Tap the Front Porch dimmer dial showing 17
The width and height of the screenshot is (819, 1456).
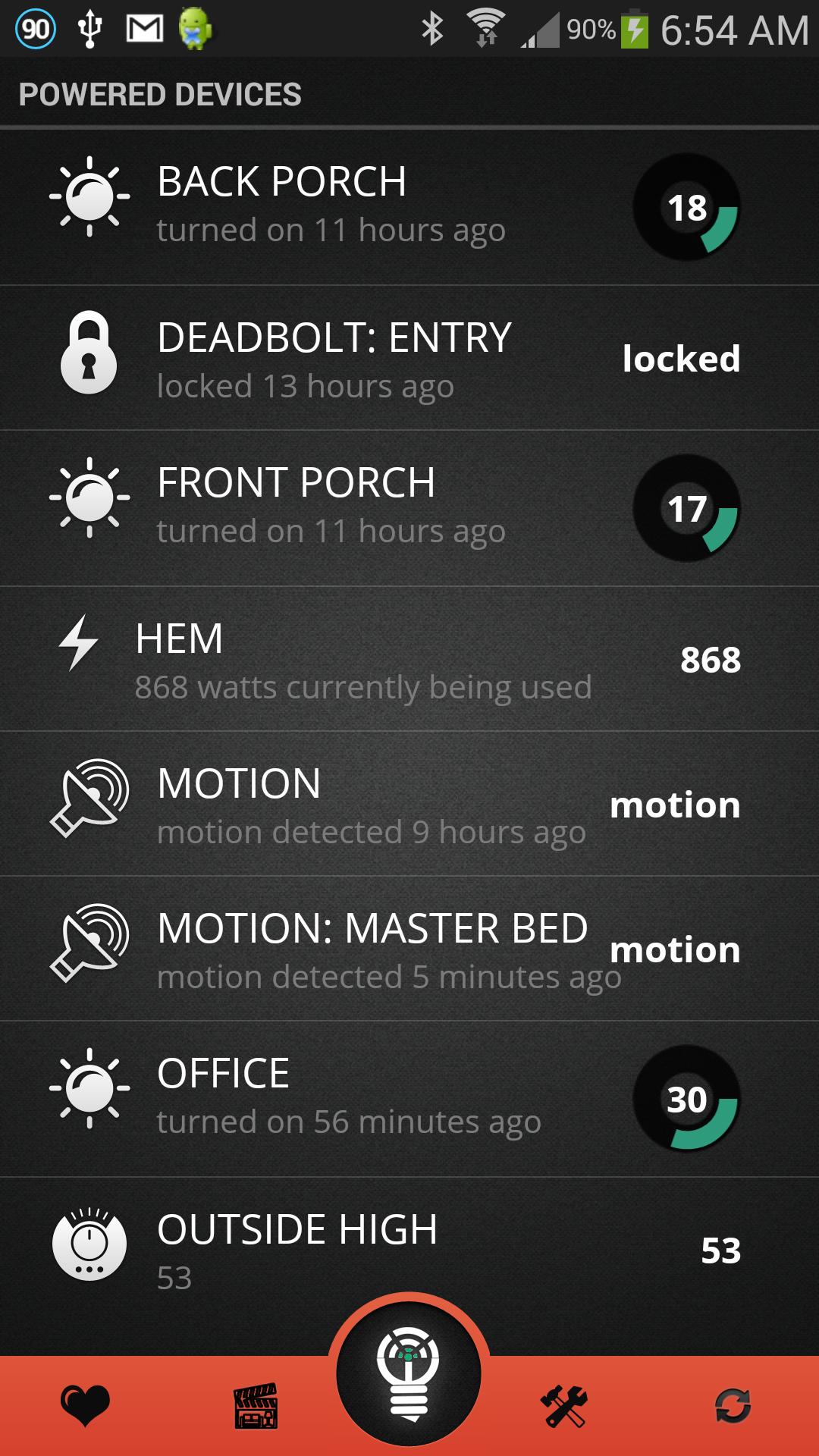(x=687, y=508)
